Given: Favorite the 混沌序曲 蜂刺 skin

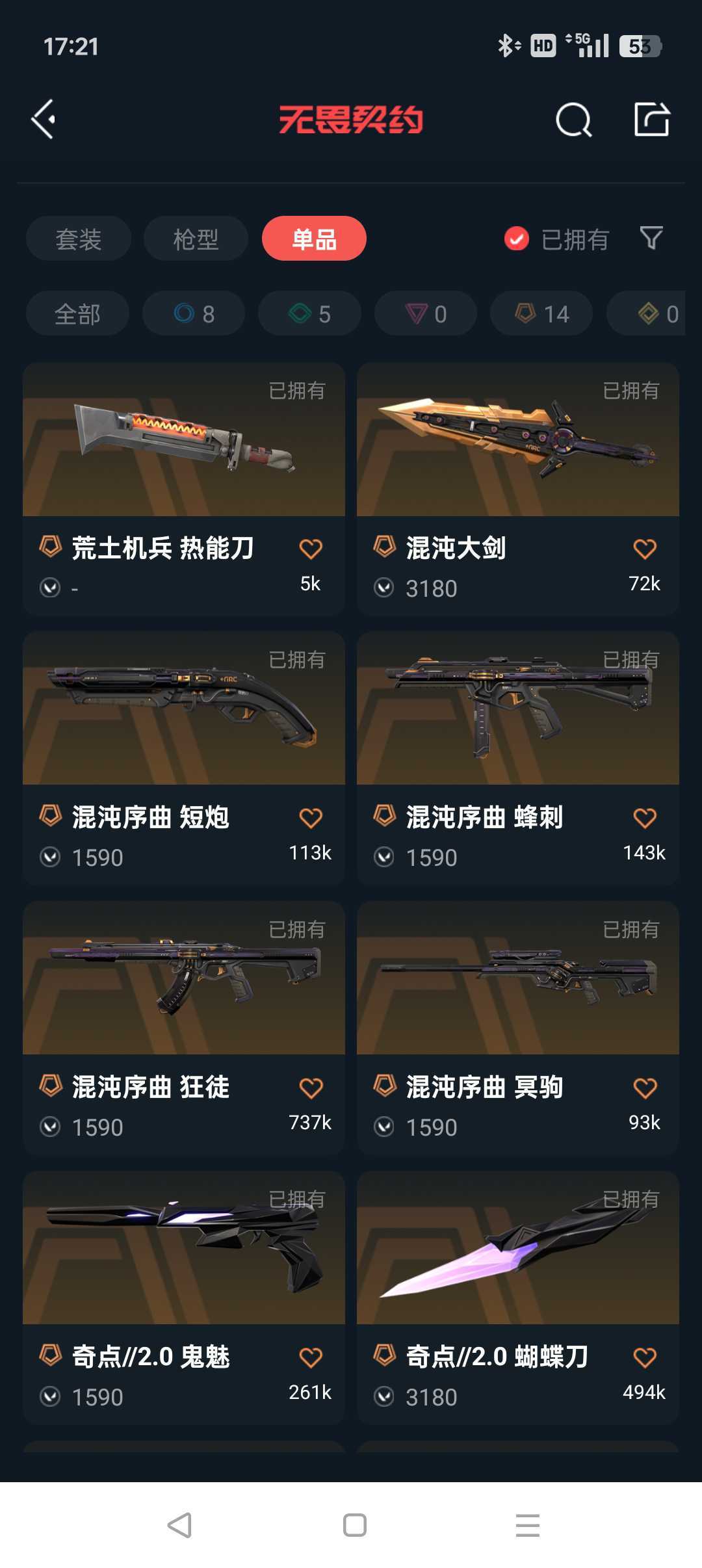Looking at the screenshot, I should coord(645,818).
